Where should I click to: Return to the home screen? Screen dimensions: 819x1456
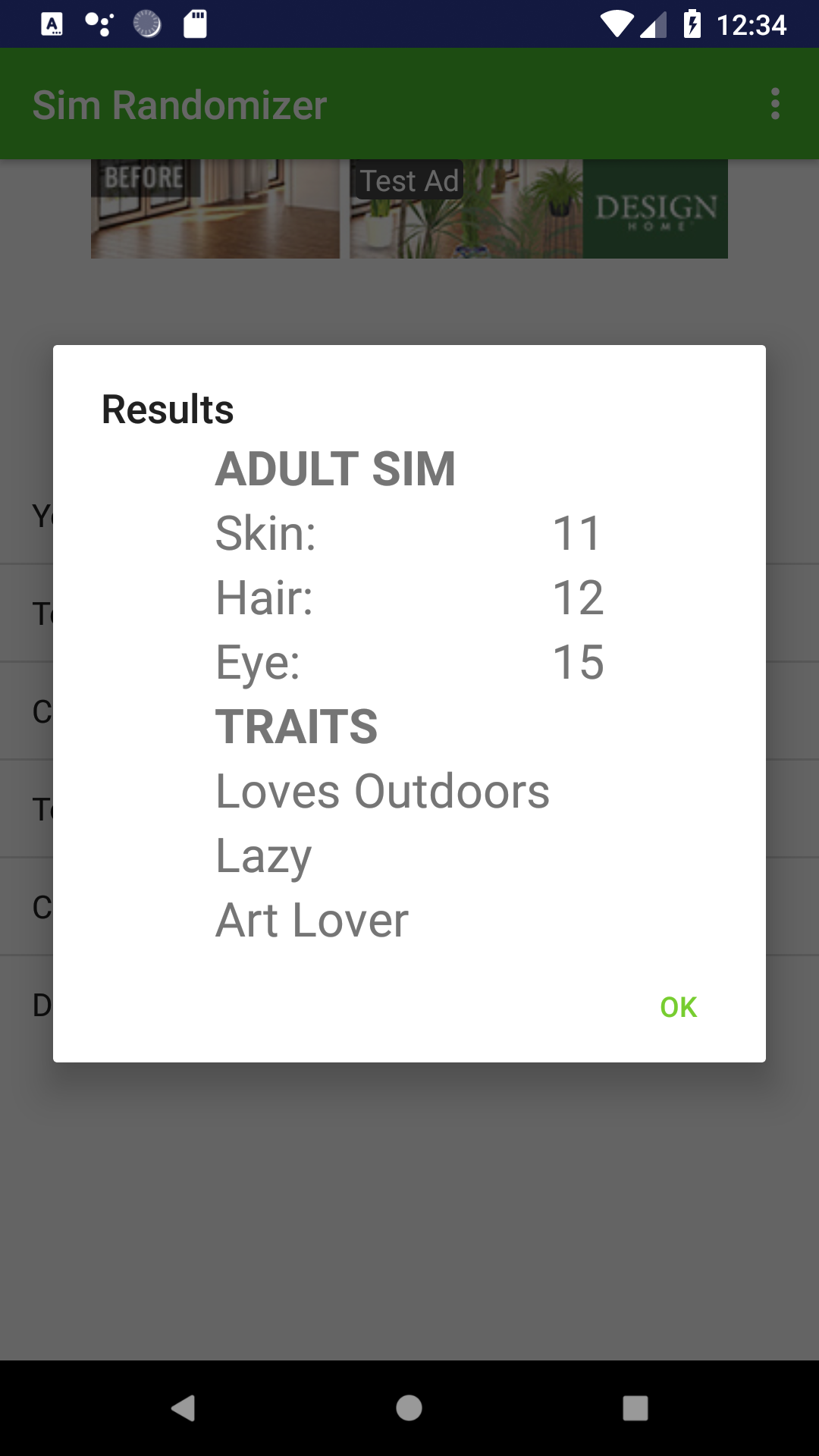click(409, 1408)
